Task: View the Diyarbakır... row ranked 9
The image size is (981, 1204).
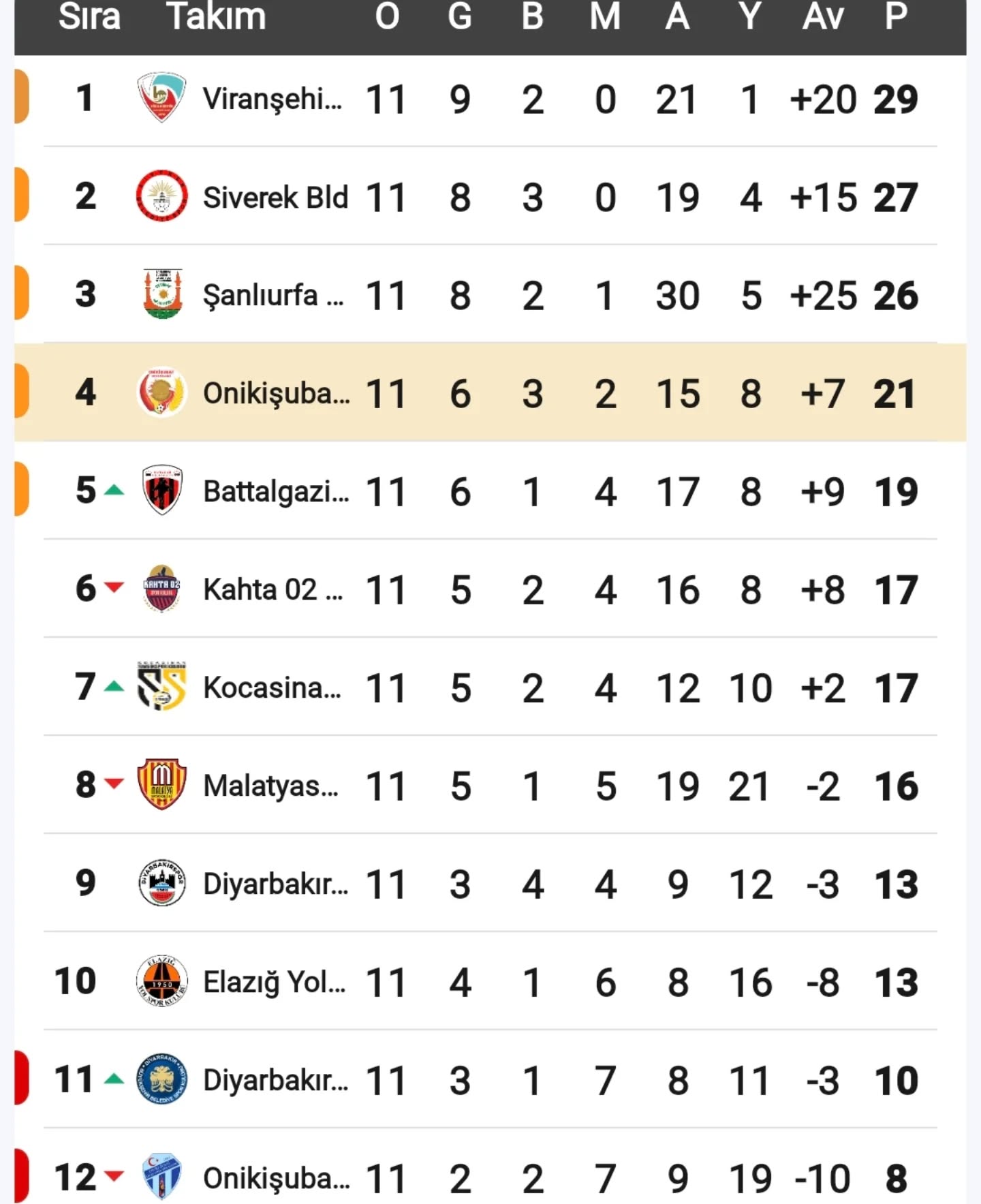Action: point(275,884)
